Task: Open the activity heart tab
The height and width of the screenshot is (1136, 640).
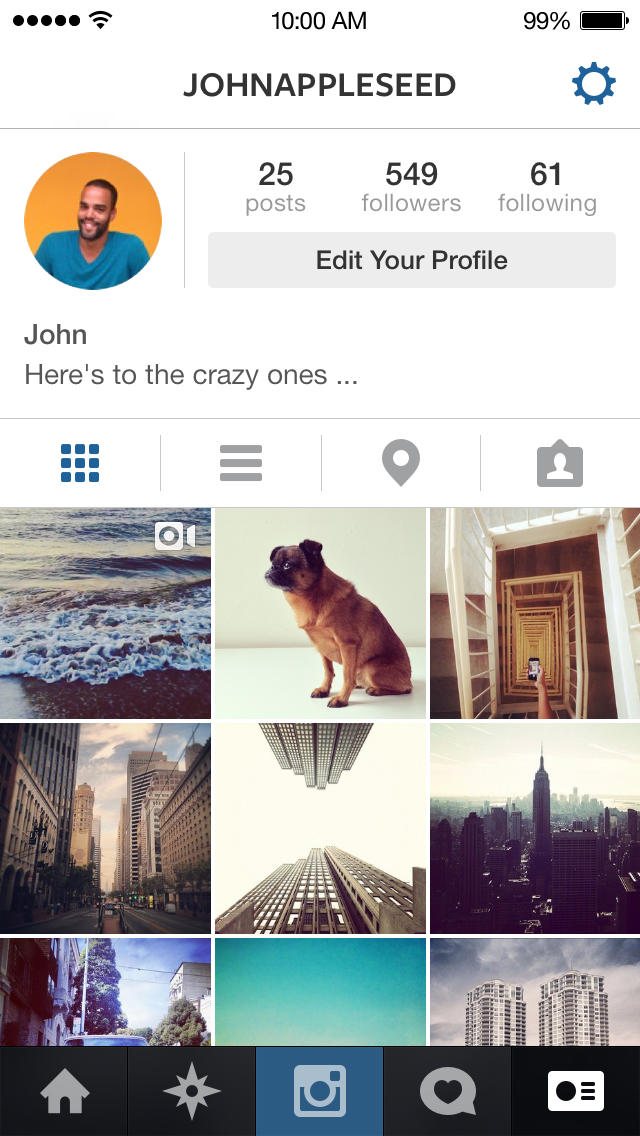Action: 448,1091
